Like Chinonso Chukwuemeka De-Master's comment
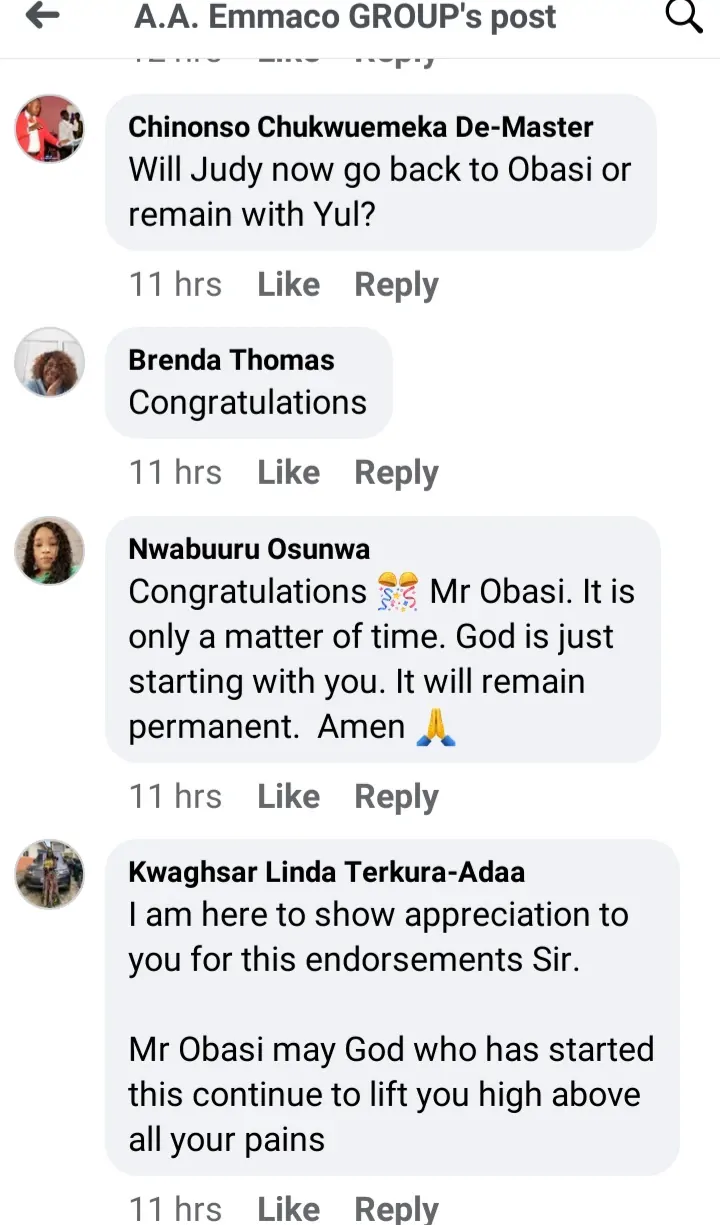 click(x=288, y=285)
